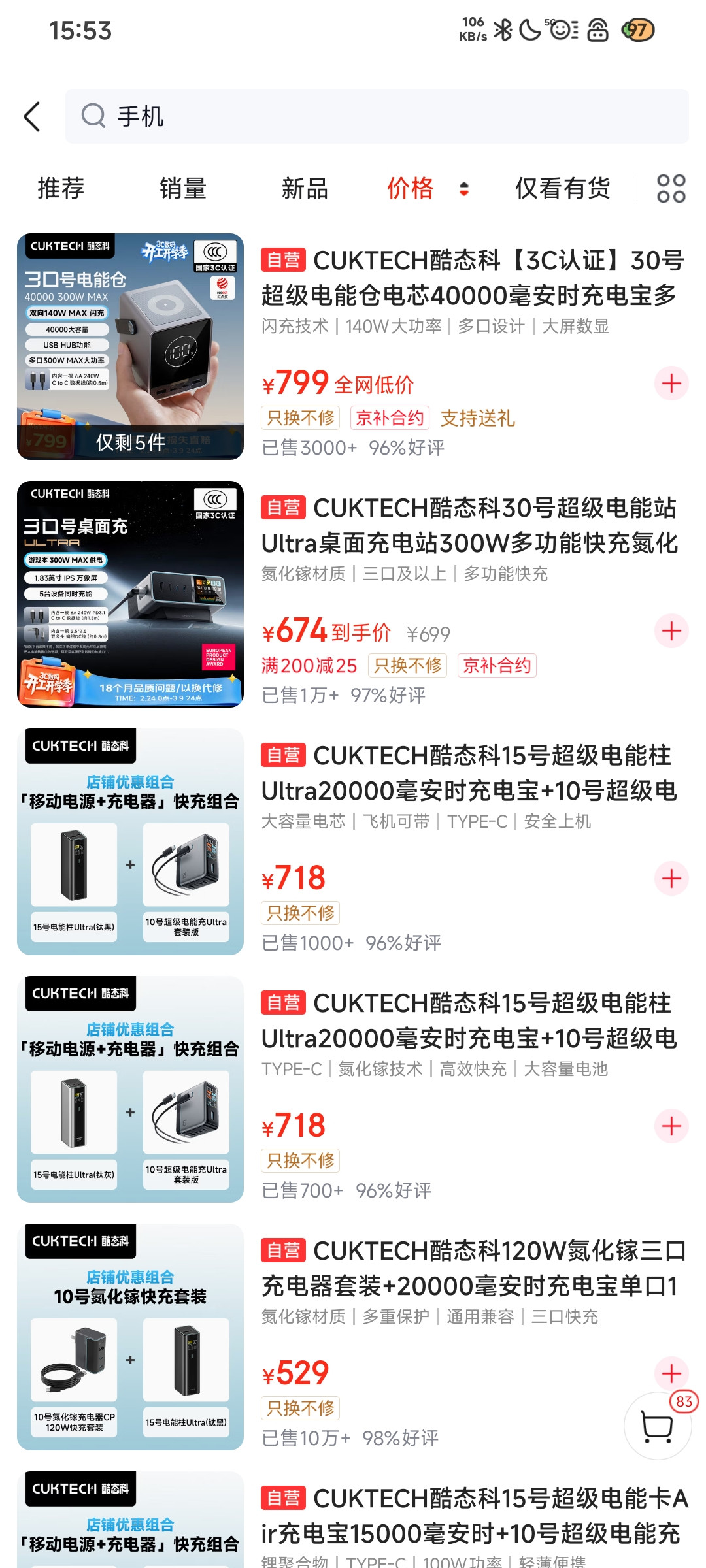Add the ¥799 电能仓 to cart

point(671,384)
